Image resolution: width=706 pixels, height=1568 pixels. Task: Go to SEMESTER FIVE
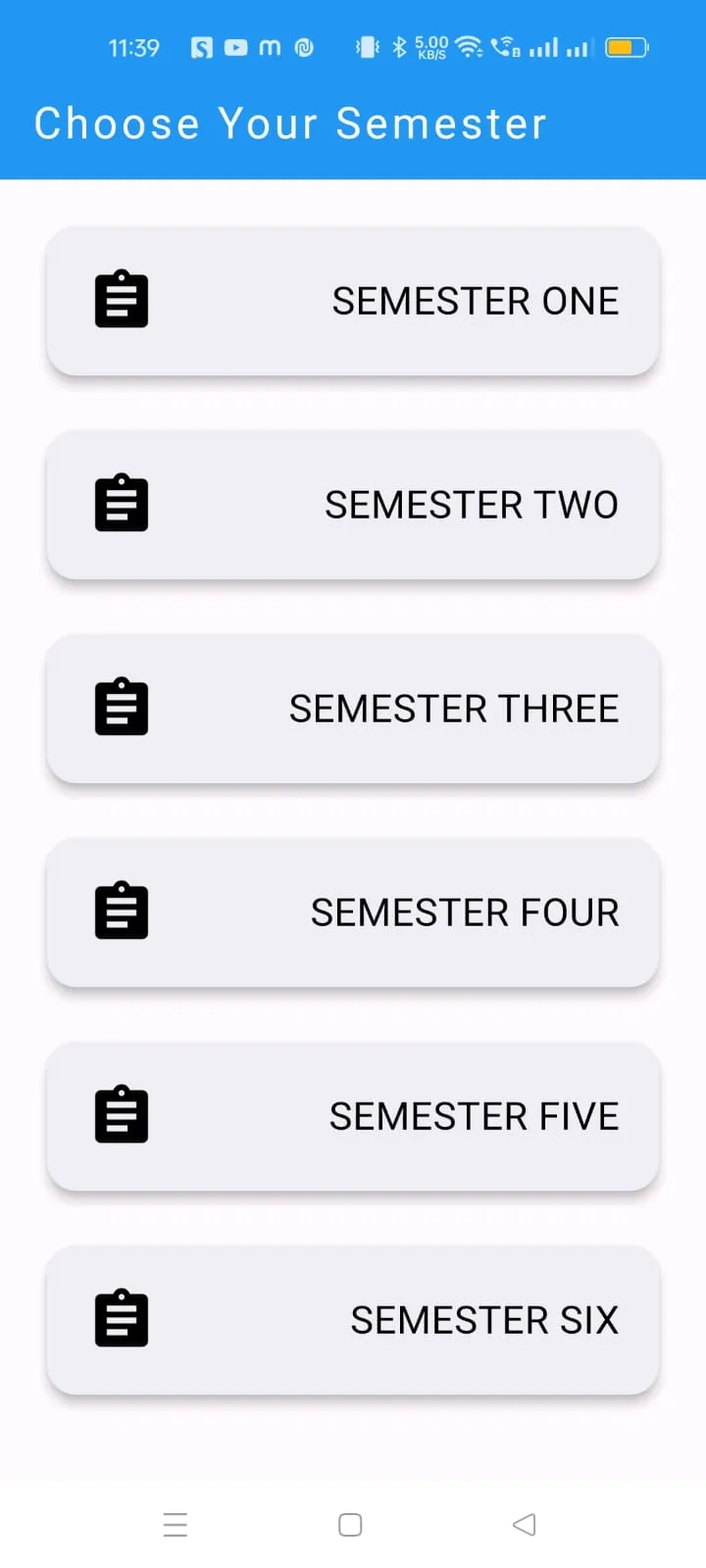coord(353,1116)
